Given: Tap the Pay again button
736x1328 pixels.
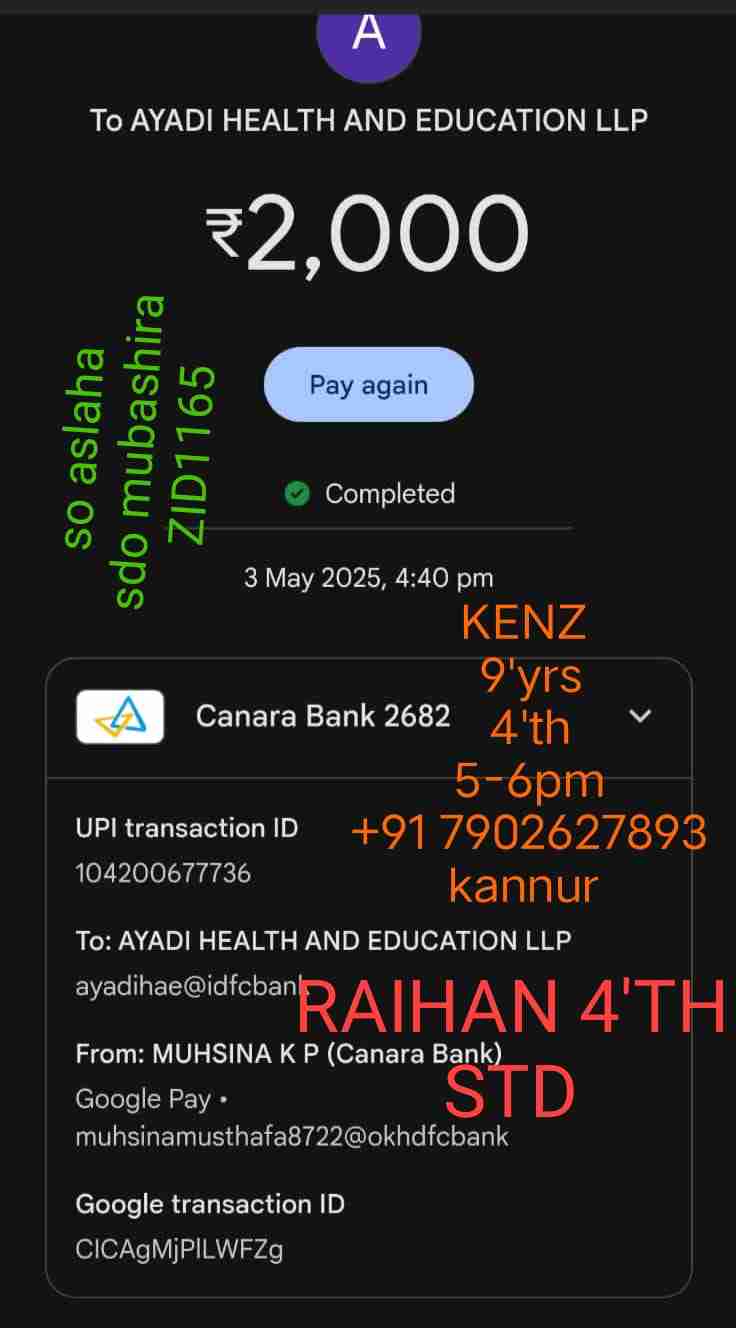Looking at the screenshot, I should pyautogui.click(x=368, y=385).
